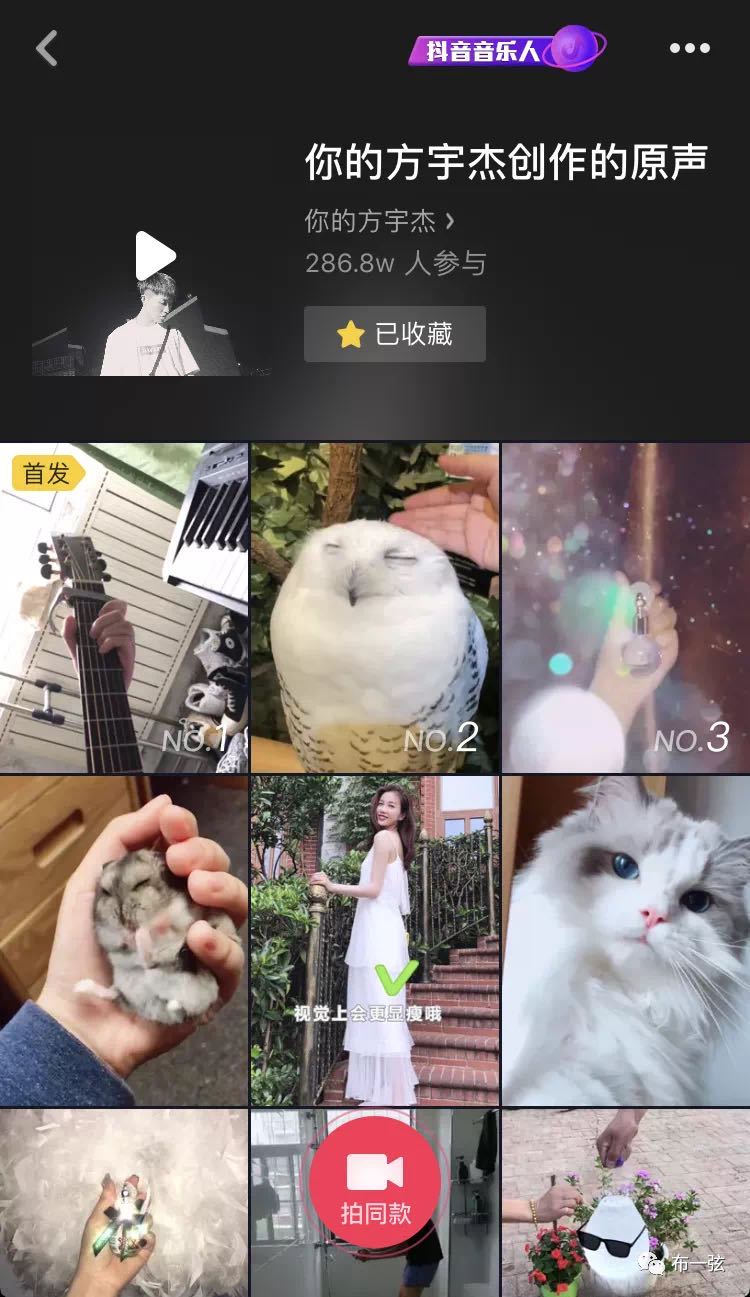Open the hamster in hand video
Viewport: 750px width, 1297px height.
124,940
